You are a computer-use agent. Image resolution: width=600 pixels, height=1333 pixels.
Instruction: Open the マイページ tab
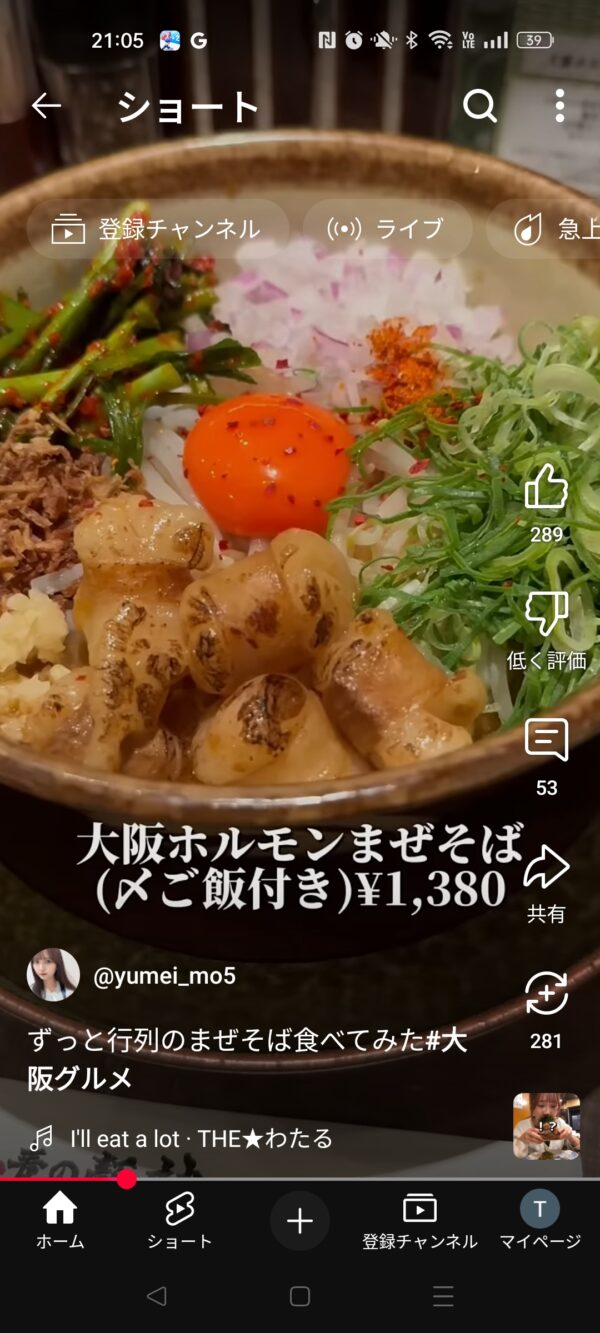pos(540,1222)
